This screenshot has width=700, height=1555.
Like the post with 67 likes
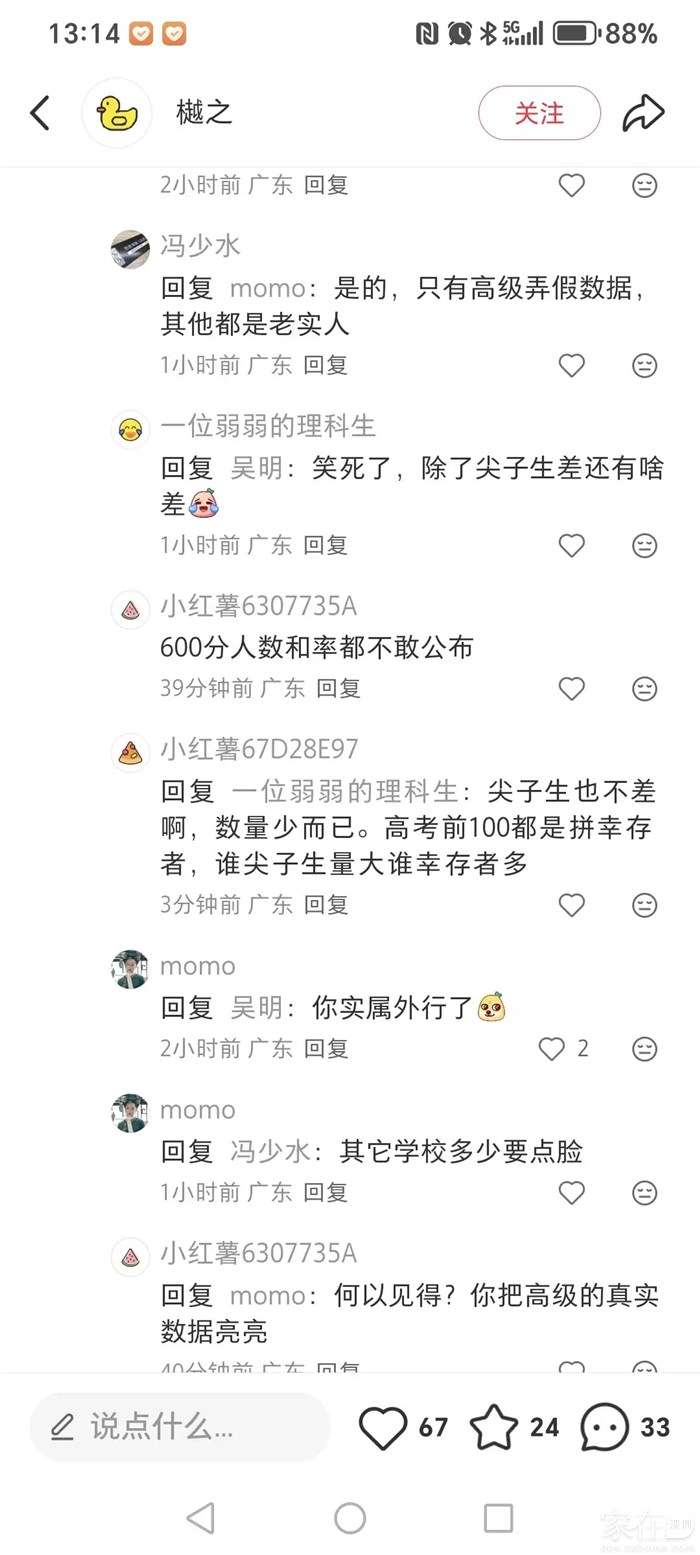(384, 1427)
